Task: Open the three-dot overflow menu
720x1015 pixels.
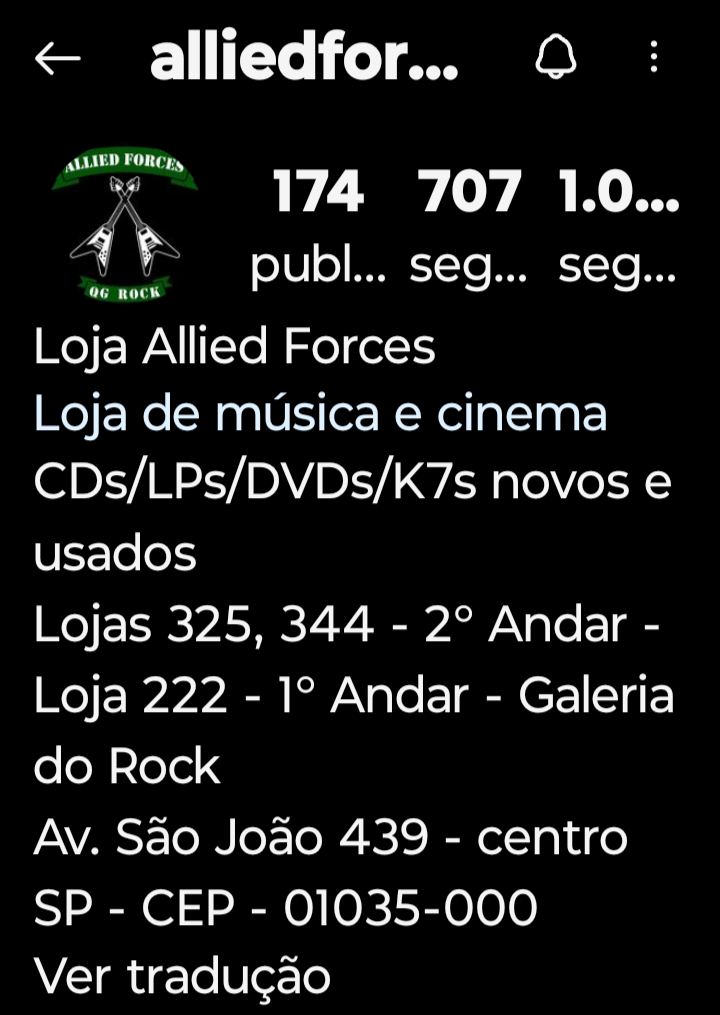Action: click(654, 58)
